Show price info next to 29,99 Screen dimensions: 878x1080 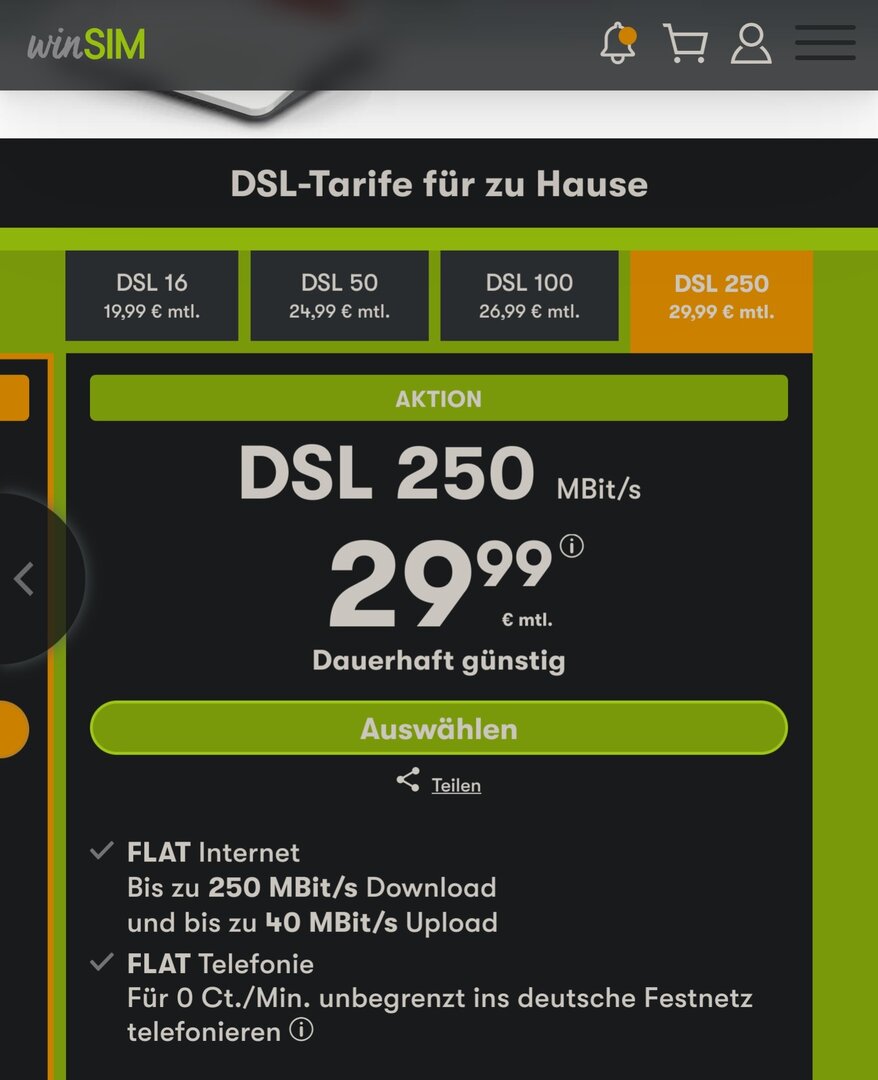(x=572, y=546)
